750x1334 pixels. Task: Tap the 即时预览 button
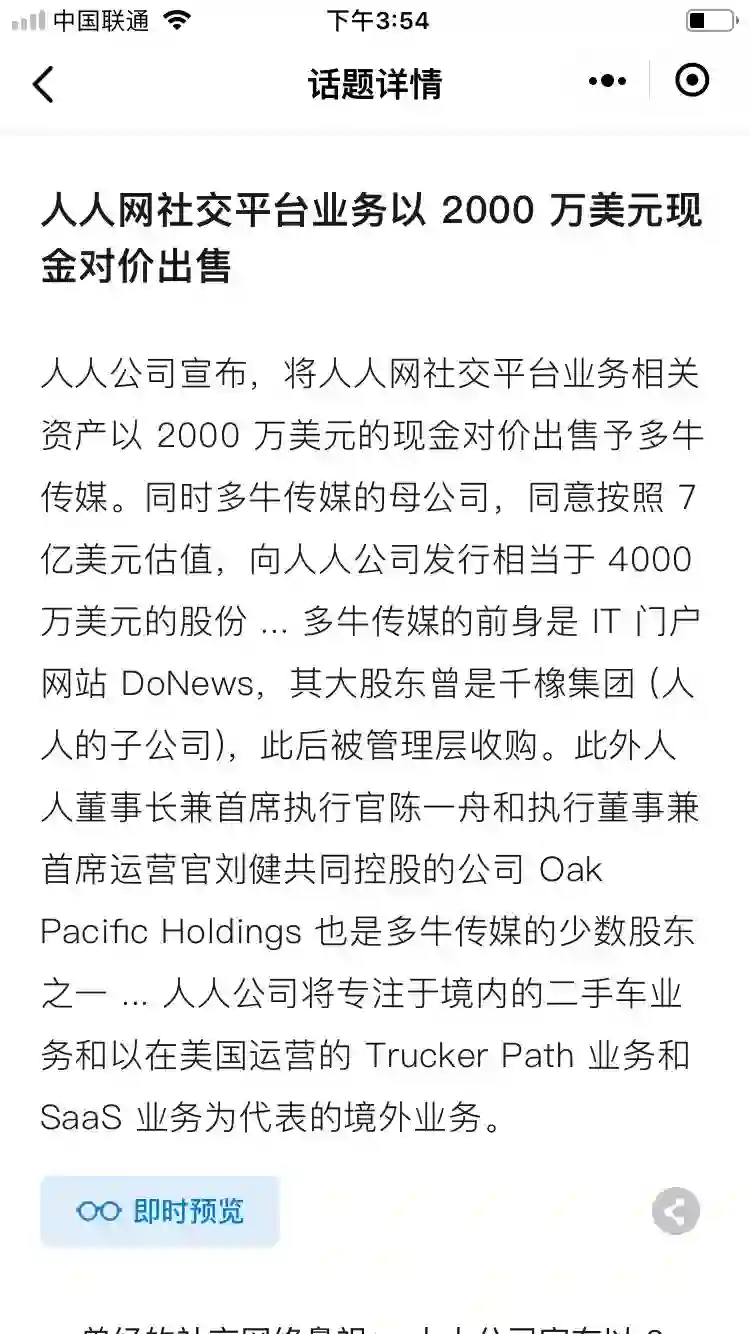[x=160, y=1212]
